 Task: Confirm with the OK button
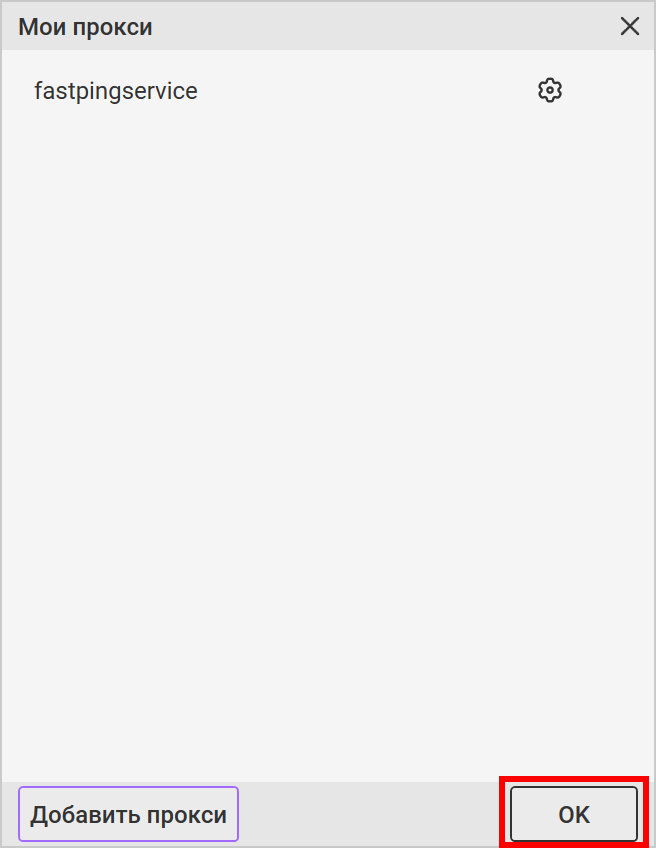click(x=574, y=814)
